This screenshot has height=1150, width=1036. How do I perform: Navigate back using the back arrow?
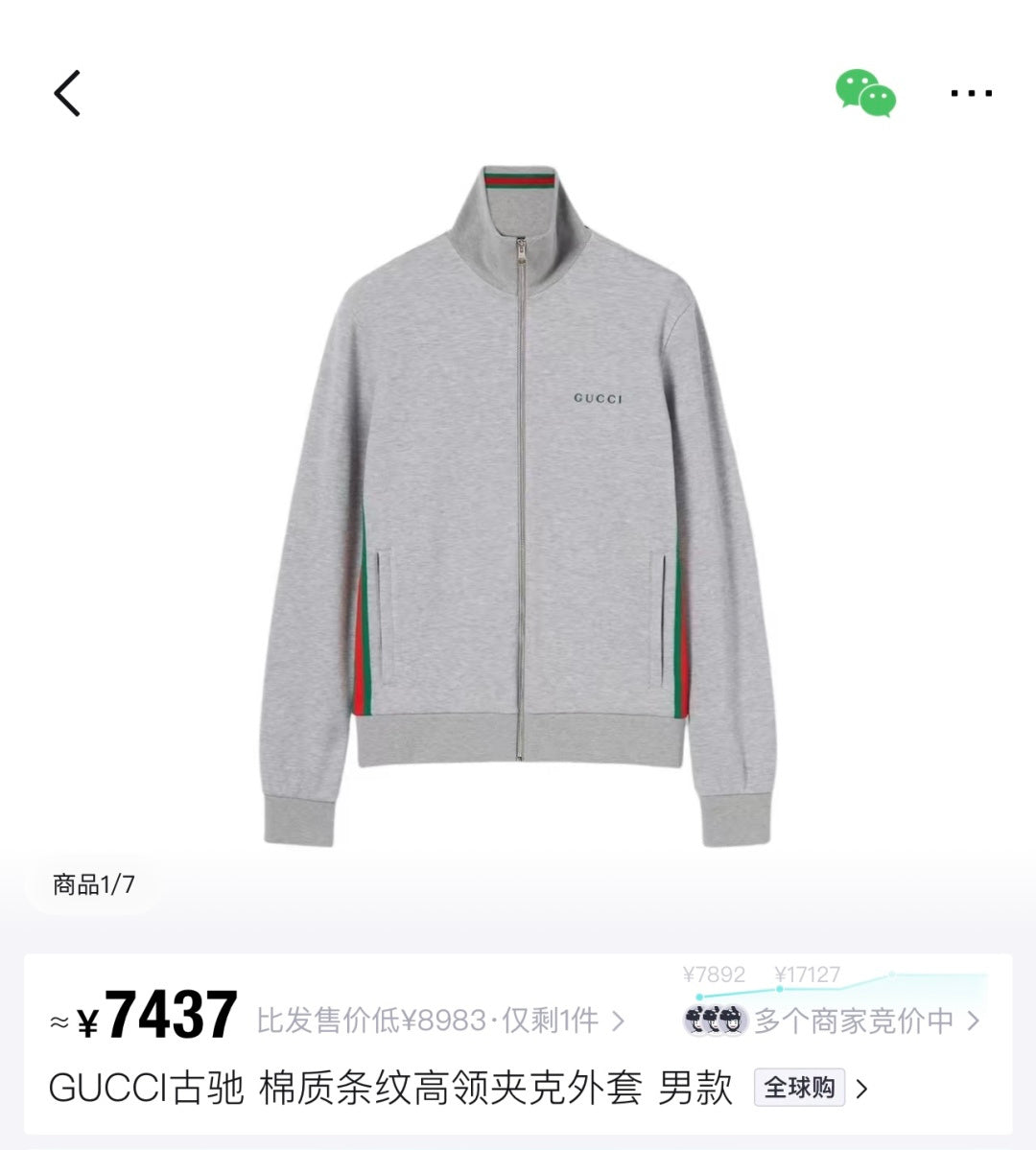click(x=64, y=93)
